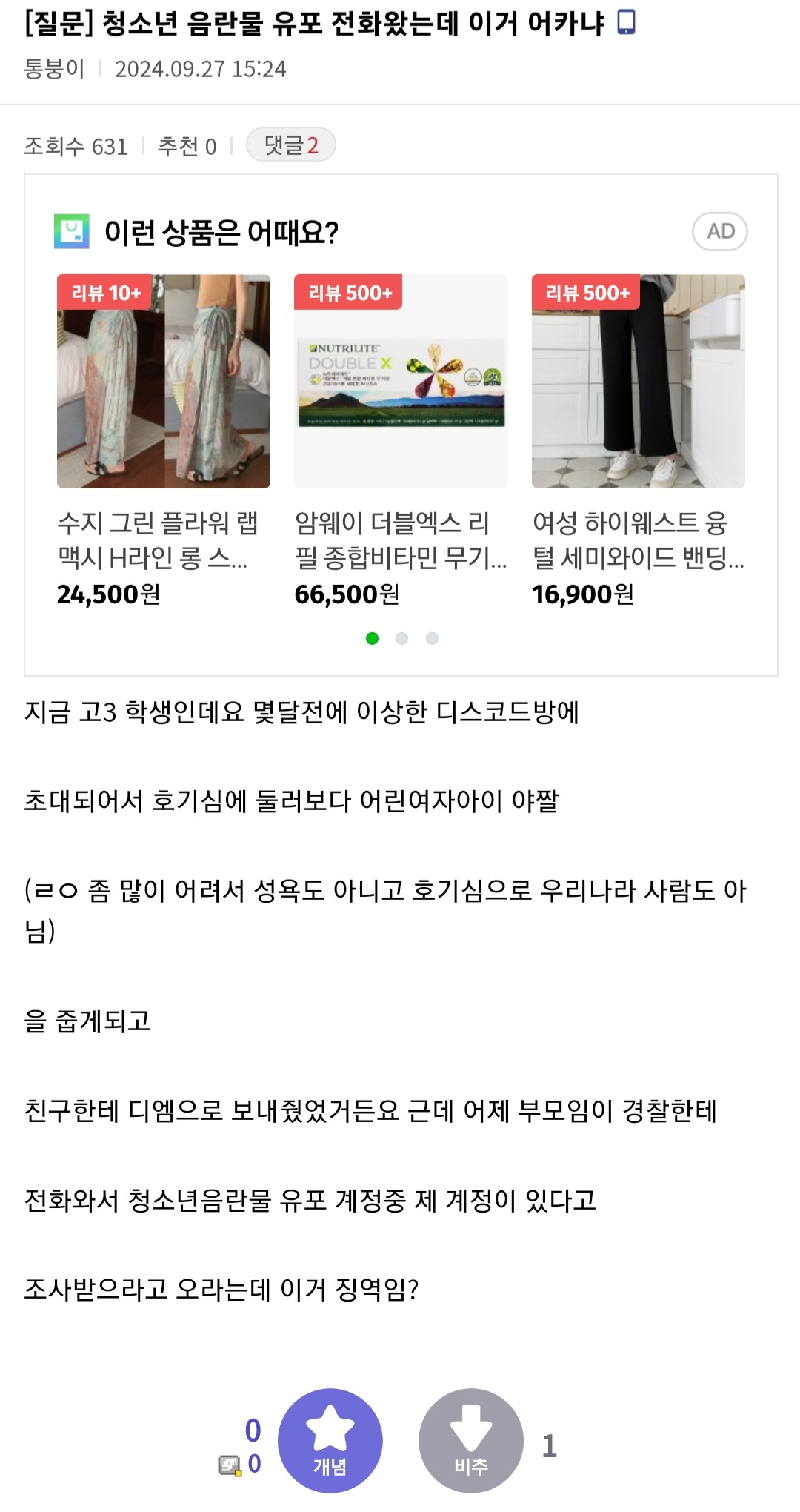Tap the AD info badge

pos(720,231)
